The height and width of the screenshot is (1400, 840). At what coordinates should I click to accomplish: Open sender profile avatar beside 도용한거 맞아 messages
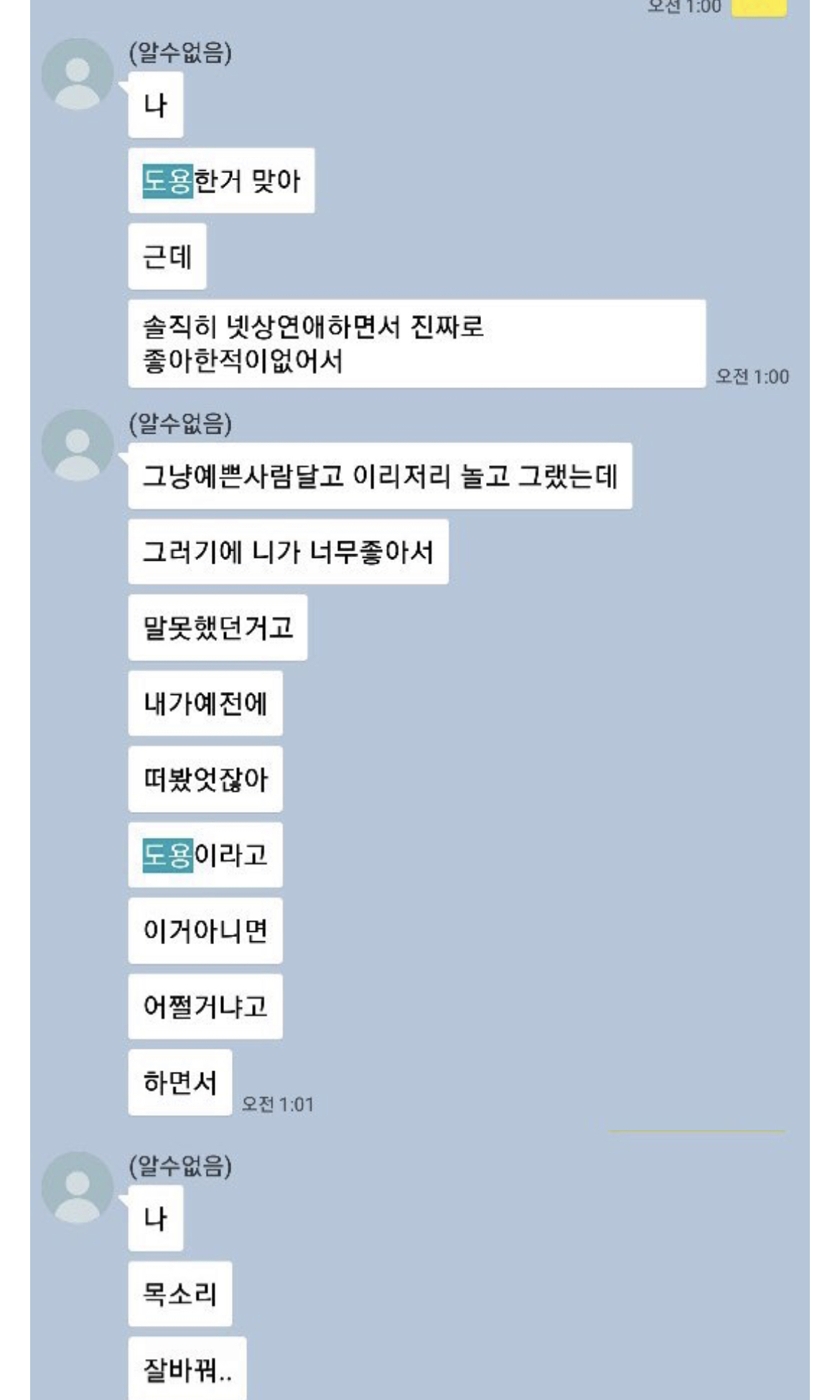77,75
